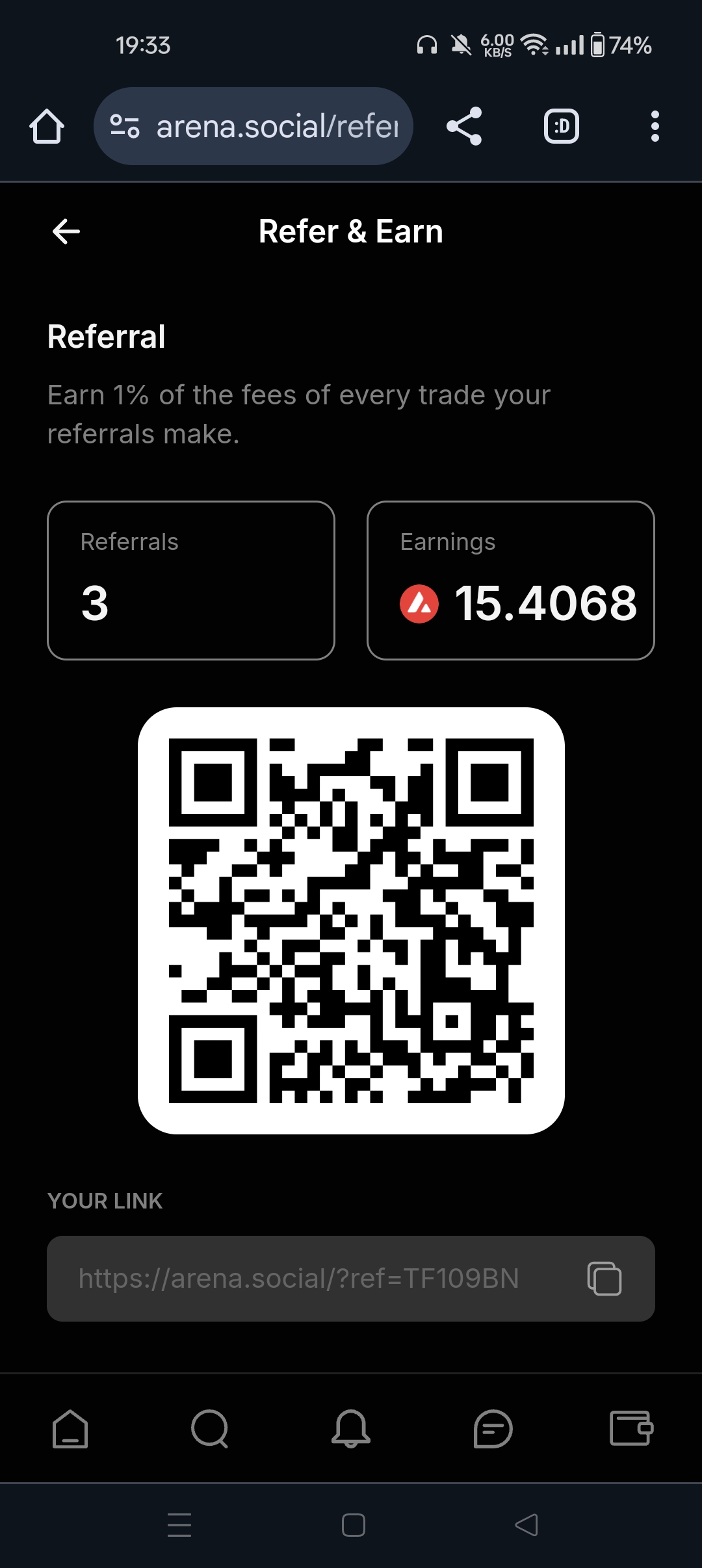Copy the referral link
This screenshot has width=702, height=1568.
pyautogui.click(x=604, y=1278)
